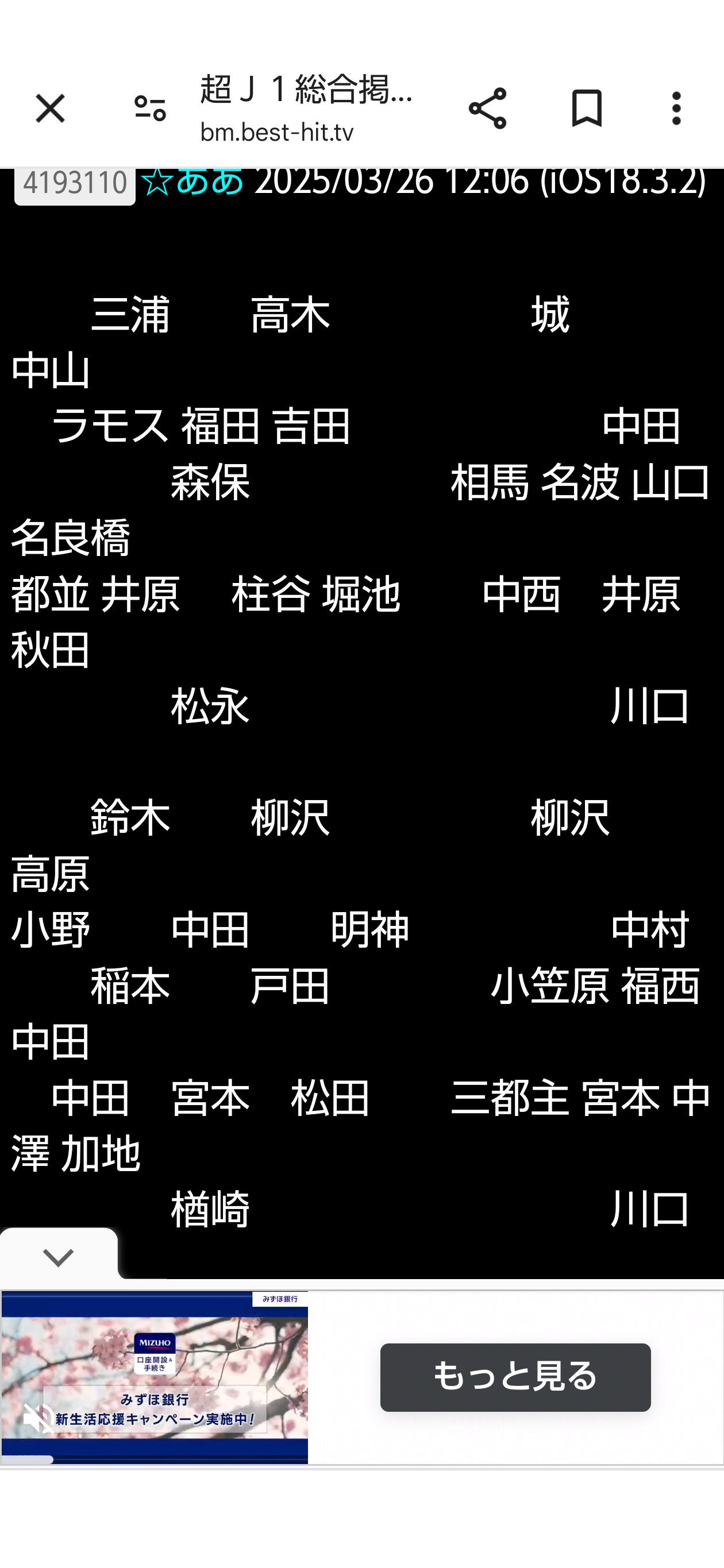Viewport: 724px width, 1568px height.
Task: Bookmark this page
Action: [587, 109]
